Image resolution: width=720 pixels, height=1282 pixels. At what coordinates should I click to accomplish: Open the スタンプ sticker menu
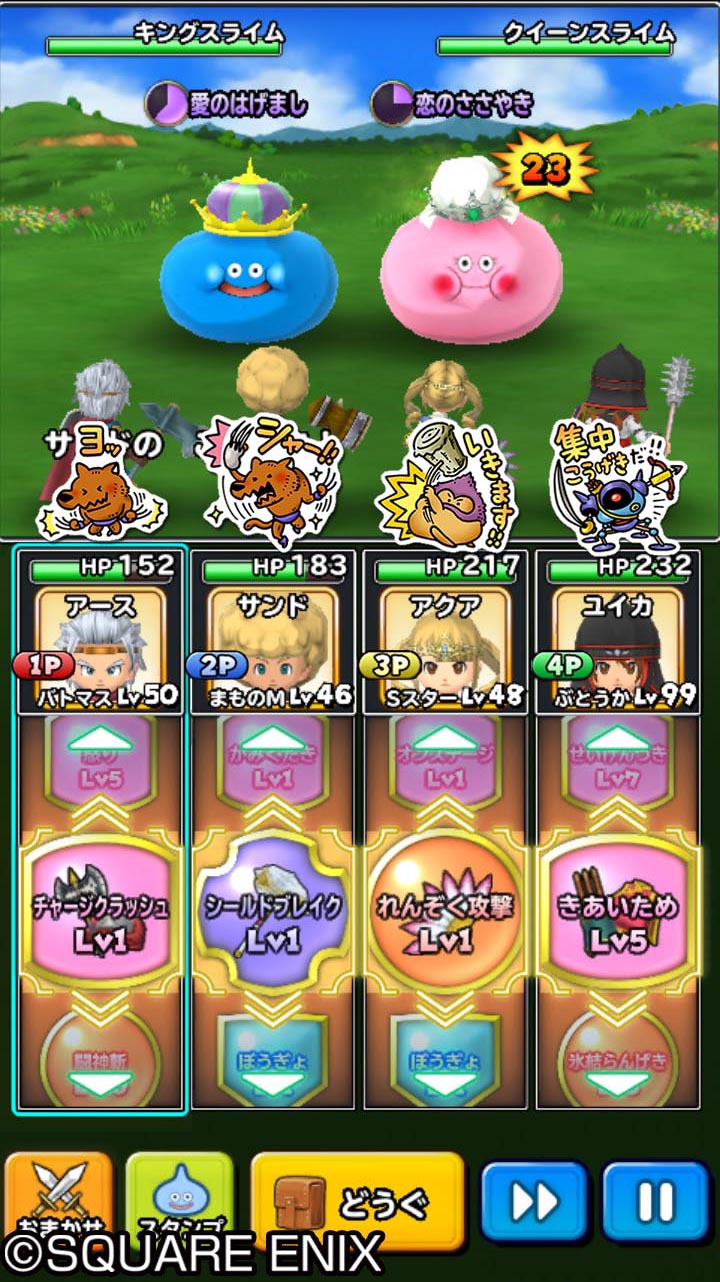coord(180,1199)
